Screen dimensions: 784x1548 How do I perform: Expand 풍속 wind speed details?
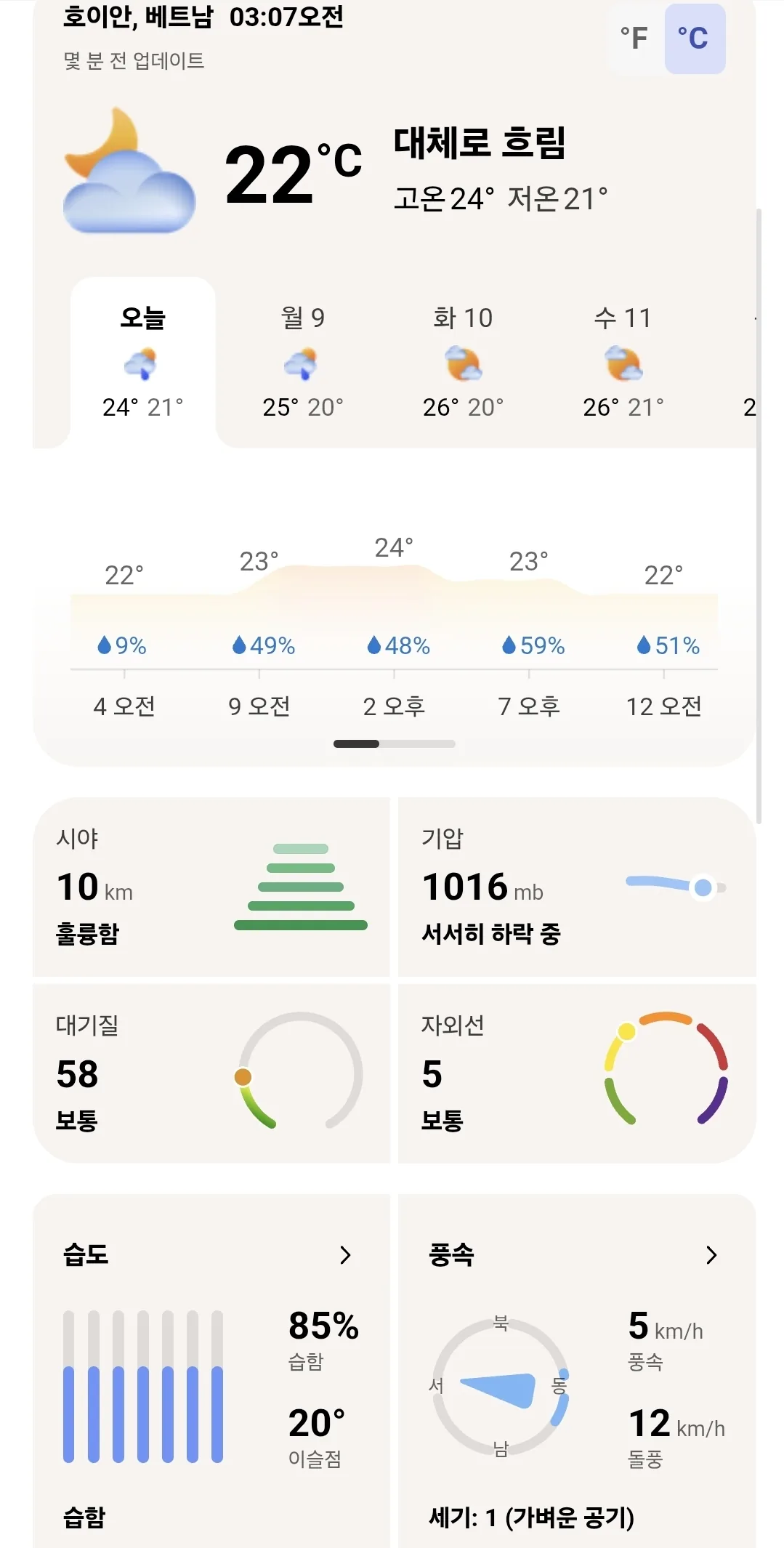tap(711, 1255)
